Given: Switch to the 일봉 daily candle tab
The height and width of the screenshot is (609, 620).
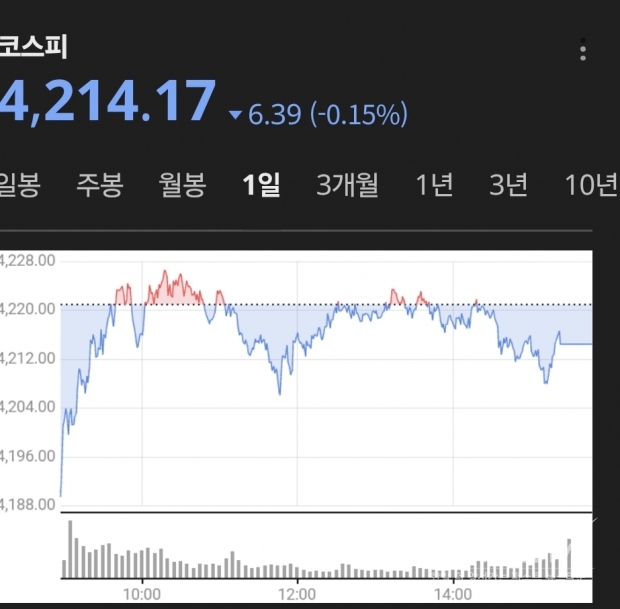Looking at the screenshot, I should click(x=19, y=185).
